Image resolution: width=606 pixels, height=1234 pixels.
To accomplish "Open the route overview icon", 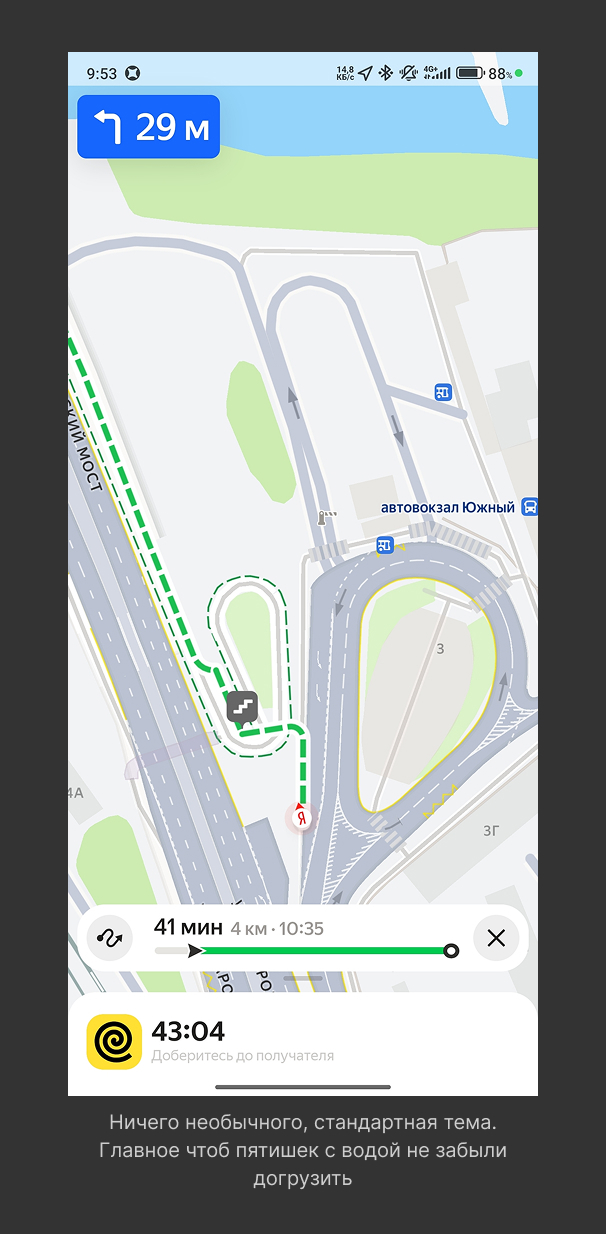I will [x=109, y=938].
